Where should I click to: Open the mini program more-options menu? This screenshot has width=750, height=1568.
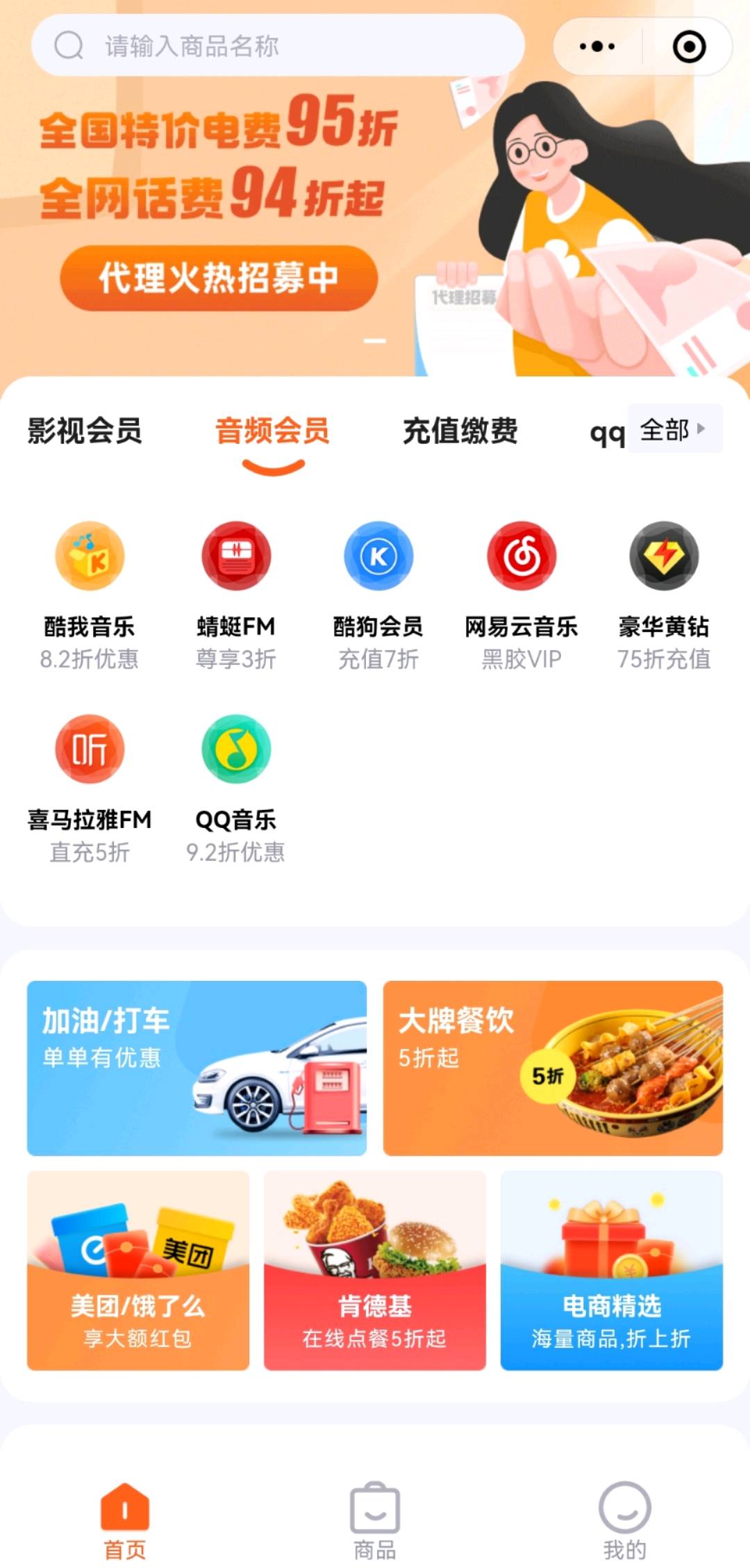(597, 47)
